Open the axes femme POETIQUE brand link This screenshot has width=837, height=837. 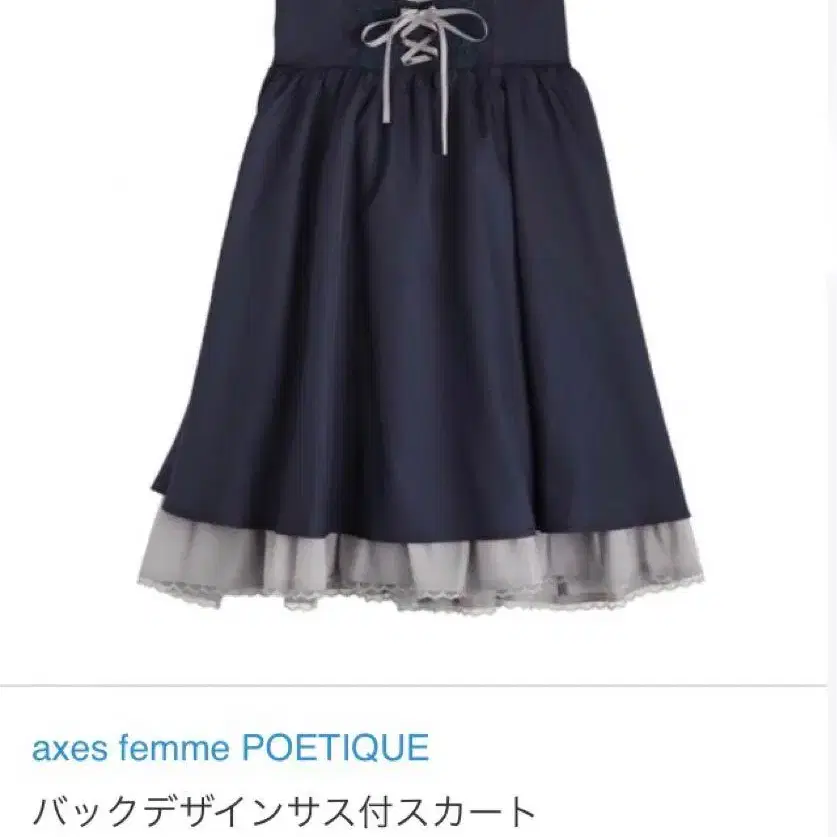[x=230, y=747]
